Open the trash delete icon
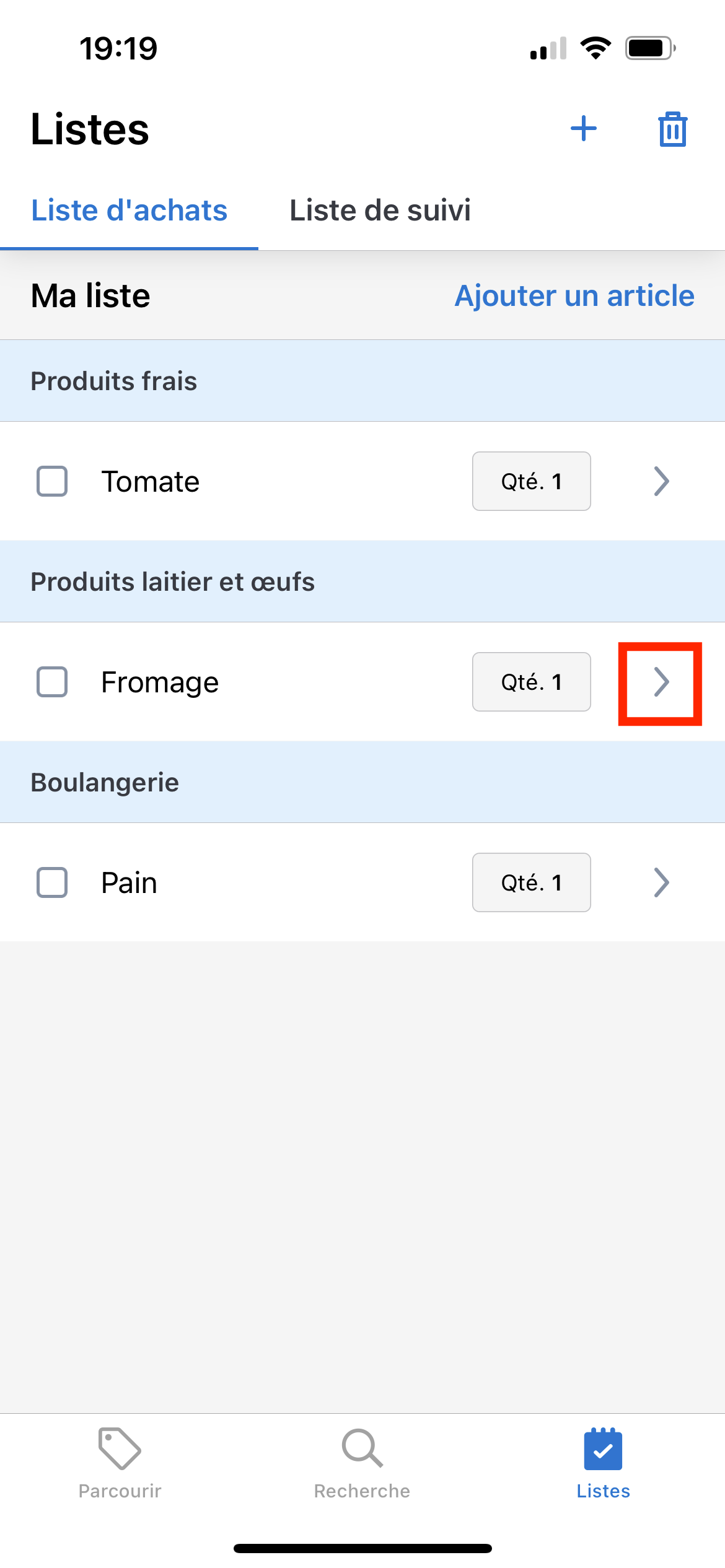The width and height of the screenshot is (725, 1568). point(672,129)
